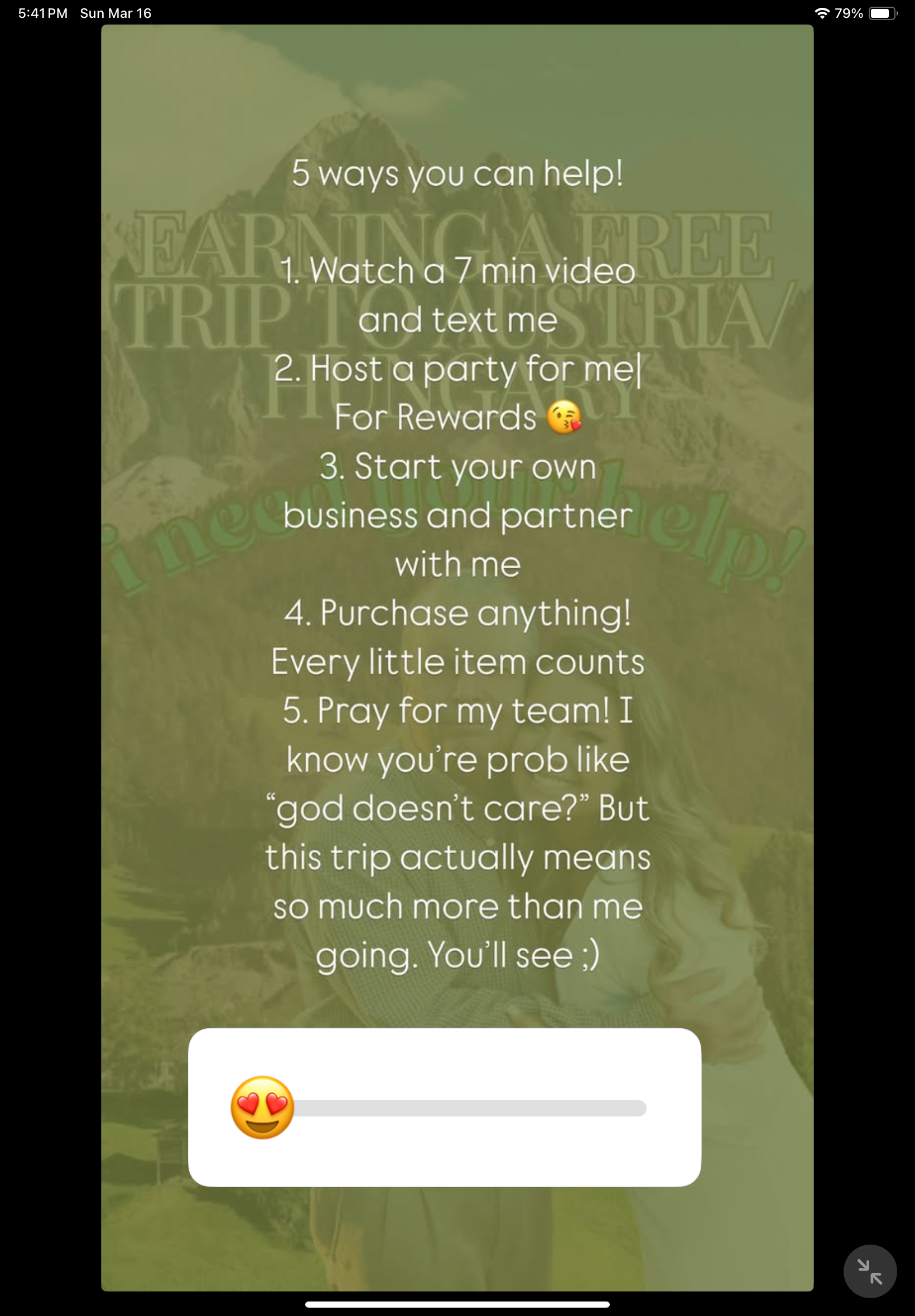Screen dimensions: 915x1316
Task: Exit full-screen view with the collapse icon
Action: coord(869,1271)
